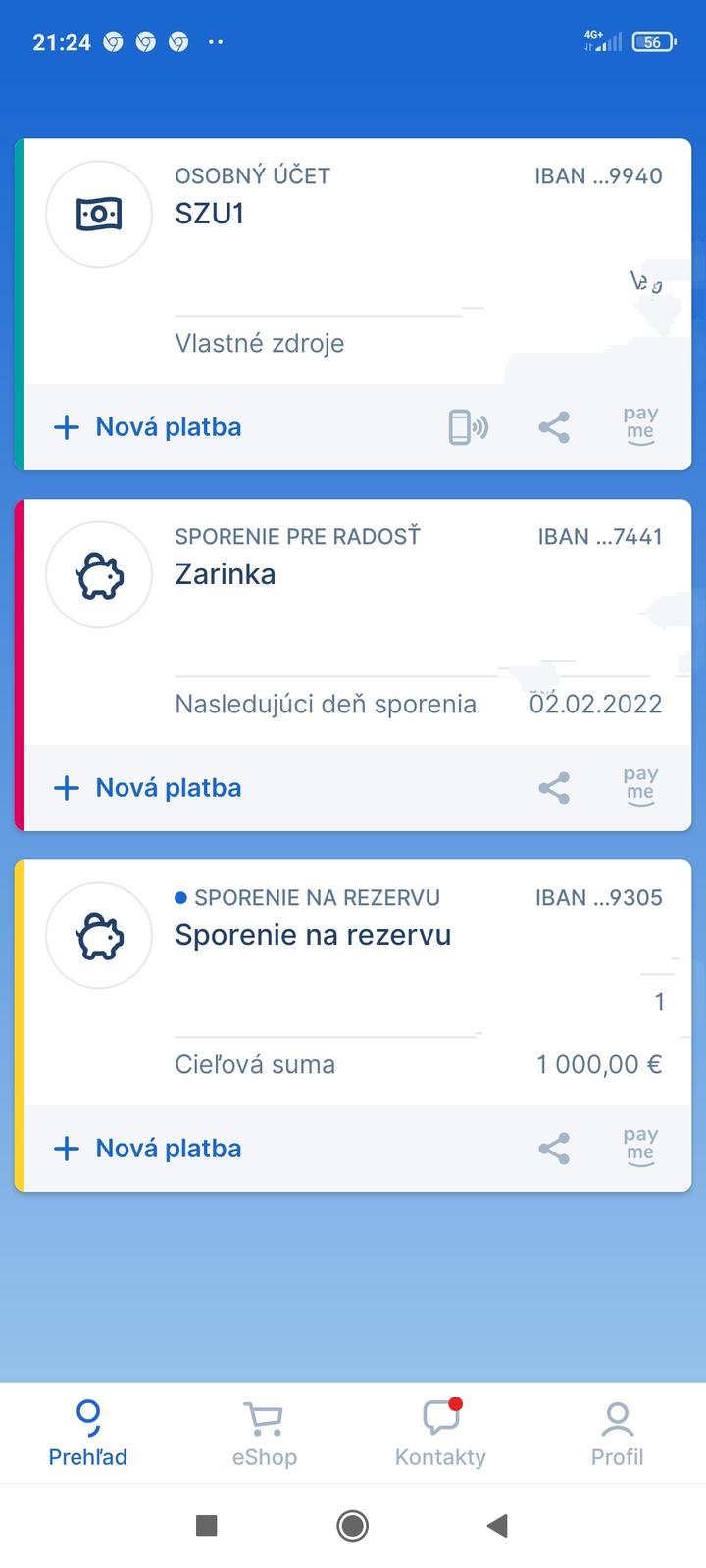Go to the Kontakty tab
706x1568 pixels.
[x=440, y=1433]
